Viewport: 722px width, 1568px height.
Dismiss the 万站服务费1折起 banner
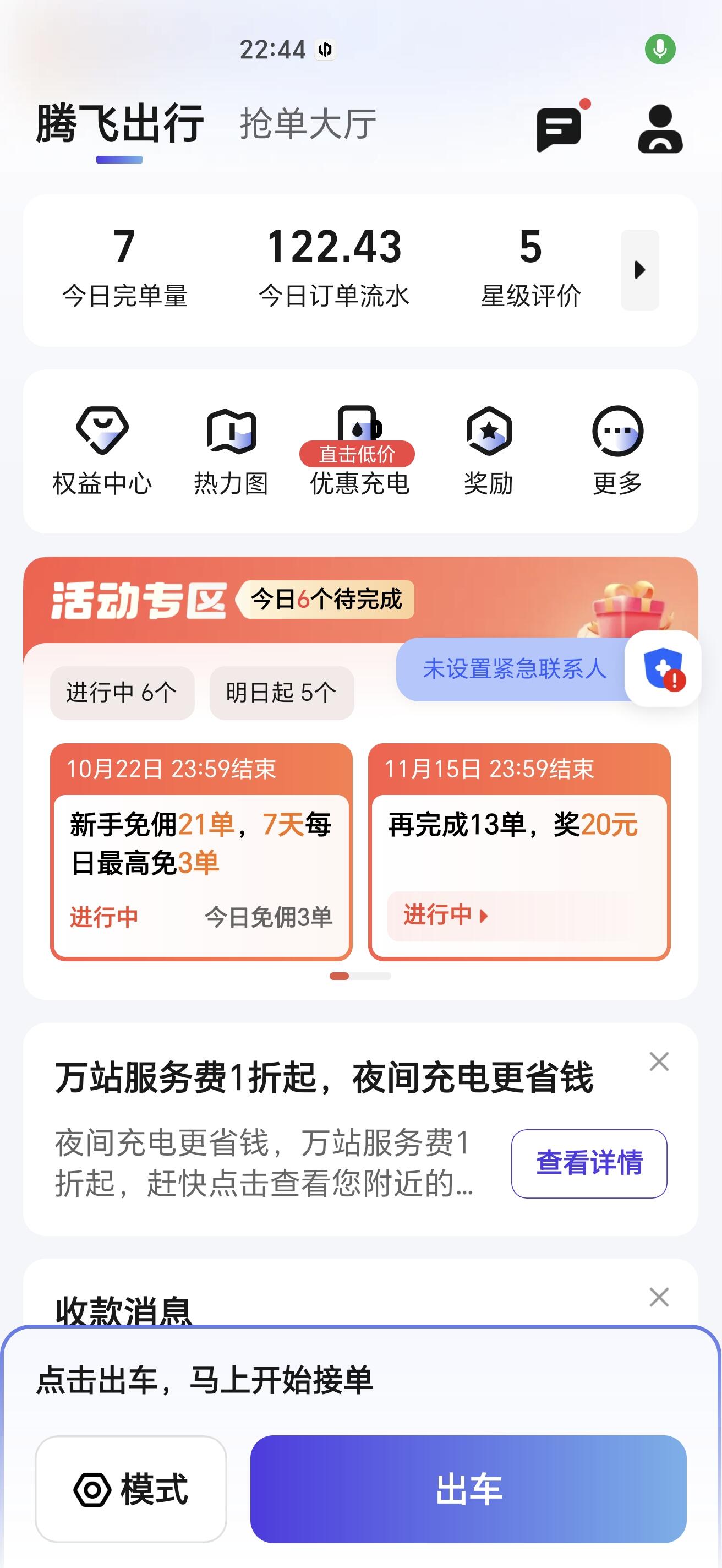tap(659, 1061)
